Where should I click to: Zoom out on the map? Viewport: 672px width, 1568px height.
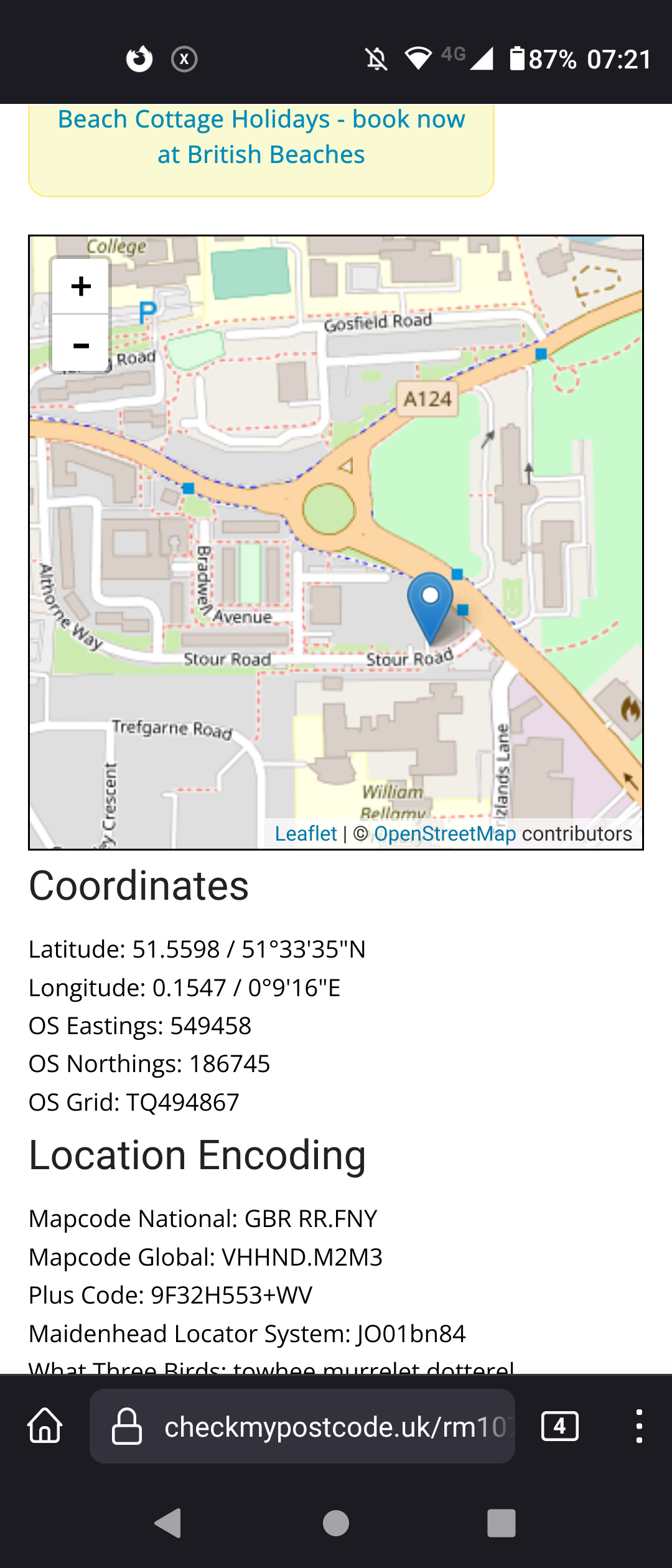click(x=81, y=344)
